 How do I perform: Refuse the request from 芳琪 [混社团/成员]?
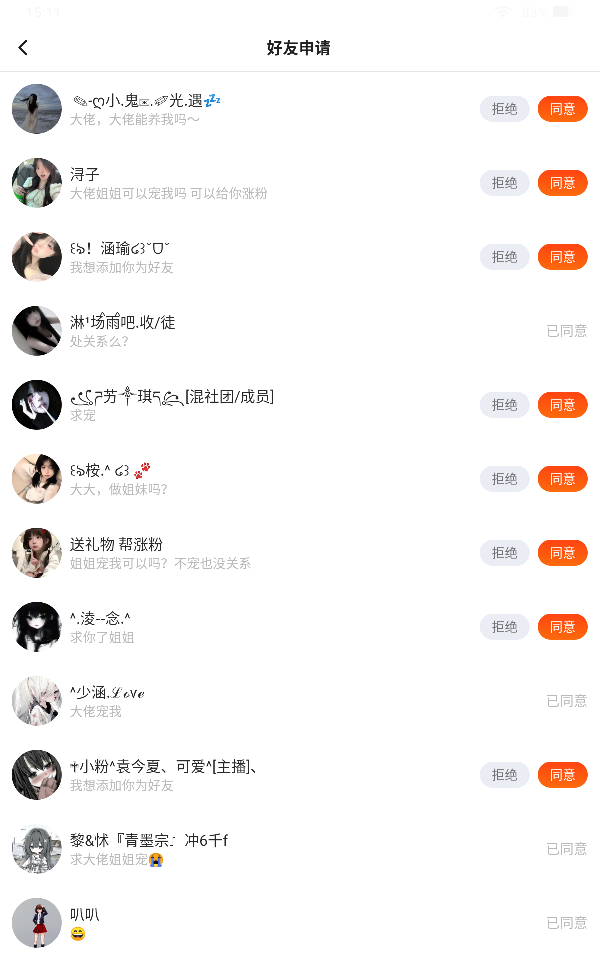[x=504, y=405]
